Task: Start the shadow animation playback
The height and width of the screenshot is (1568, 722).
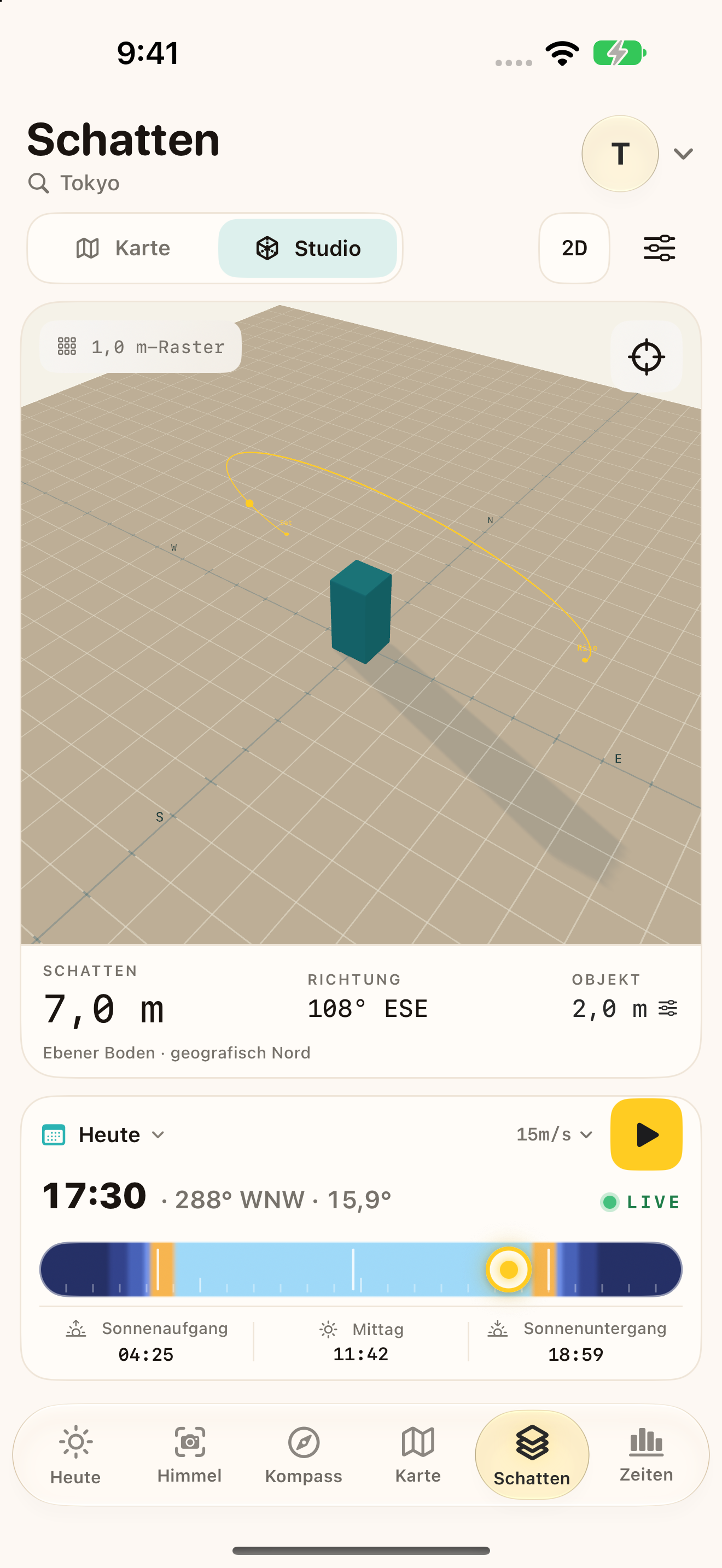Action: tap(646, 1134)
